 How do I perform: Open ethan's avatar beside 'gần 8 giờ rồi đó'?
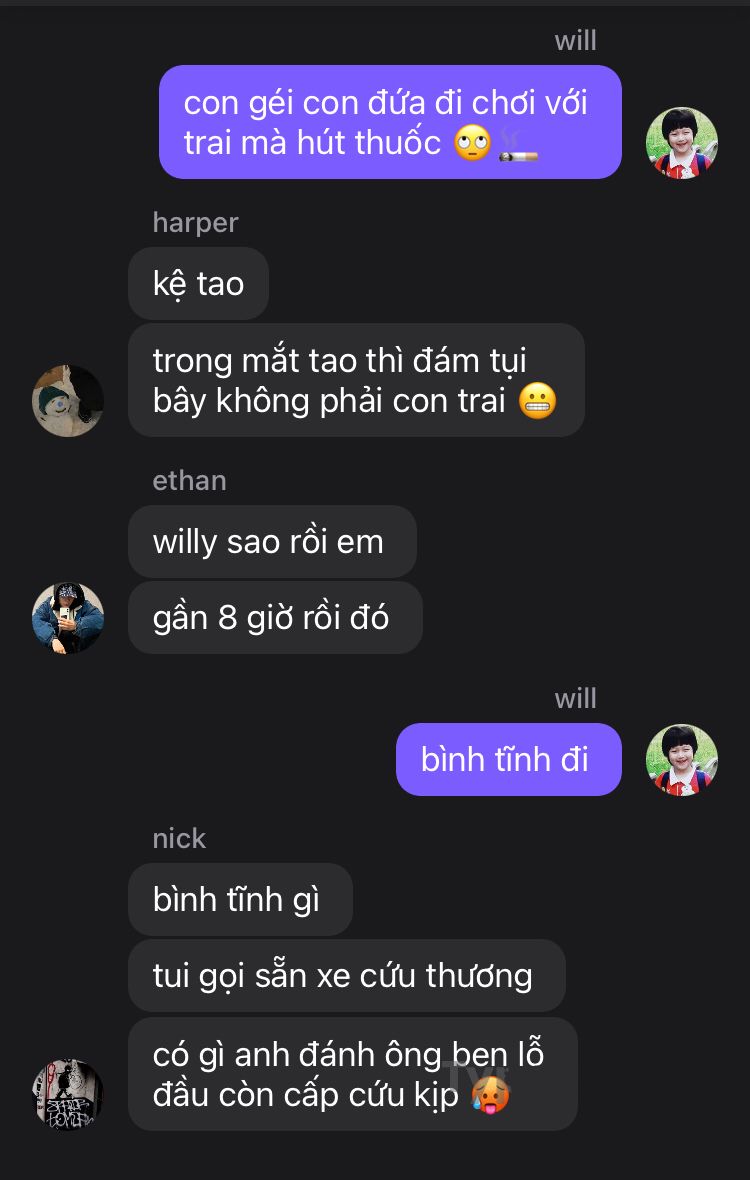[68, 618]
